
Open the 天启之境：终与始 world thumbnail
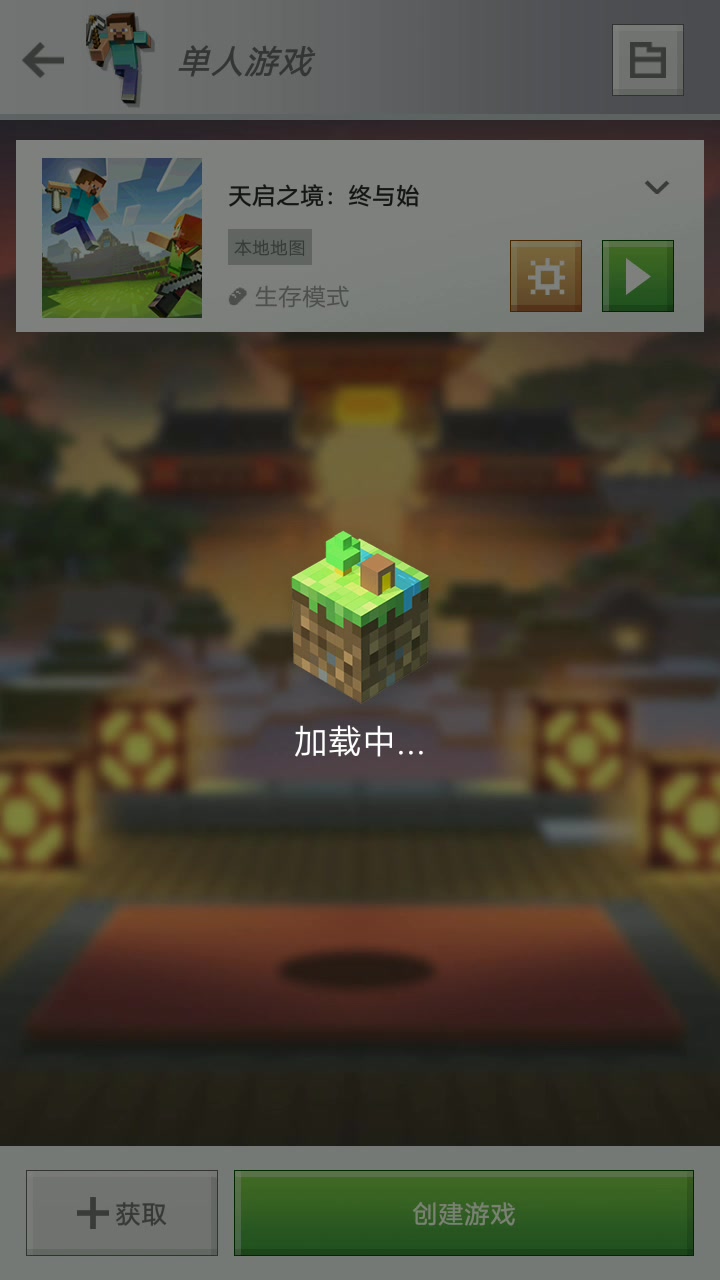[122, 238]
